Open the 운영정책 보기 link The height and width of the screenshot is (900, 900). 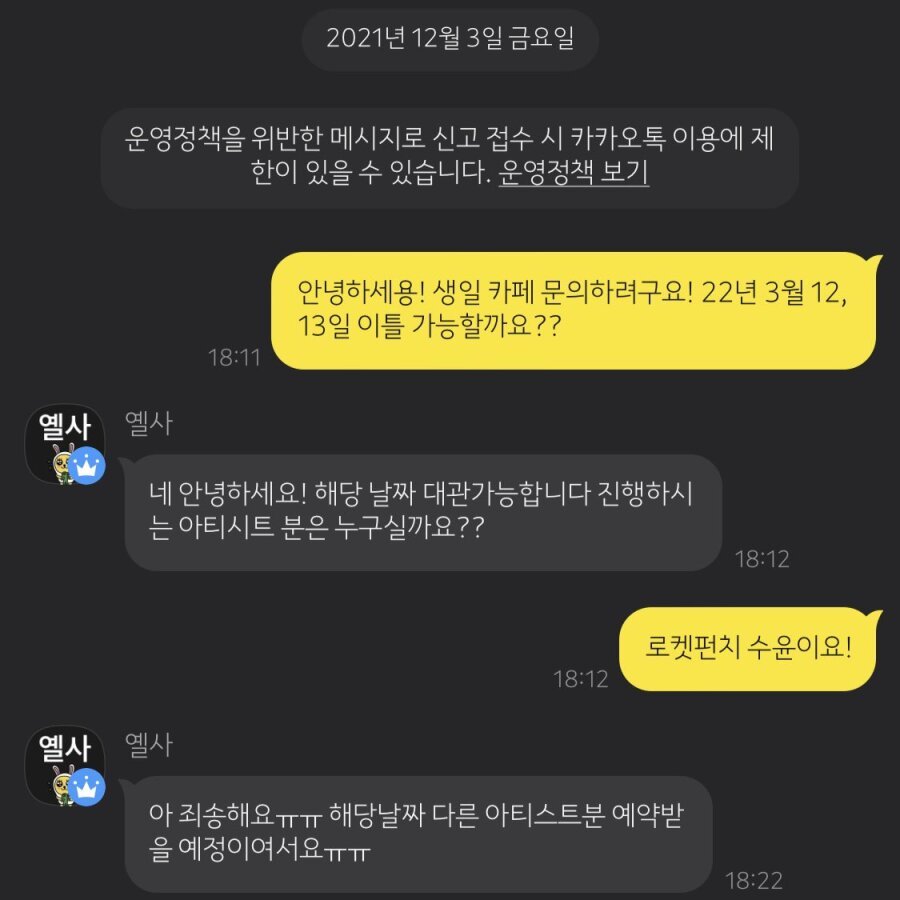coord(573,173)
